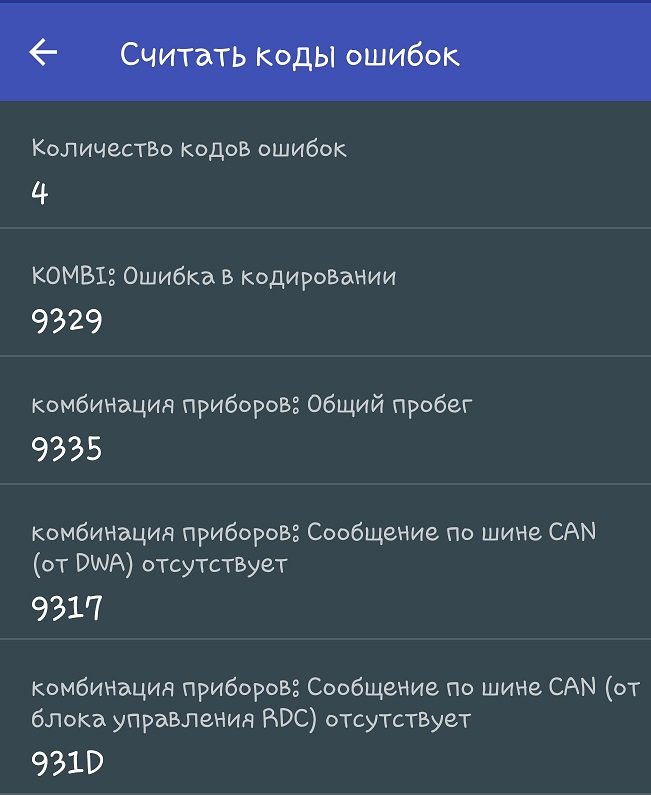The height and width of the screenshot is (795, 651).
Task: Go back from the error codes screen
Action: tap(44, 53)
